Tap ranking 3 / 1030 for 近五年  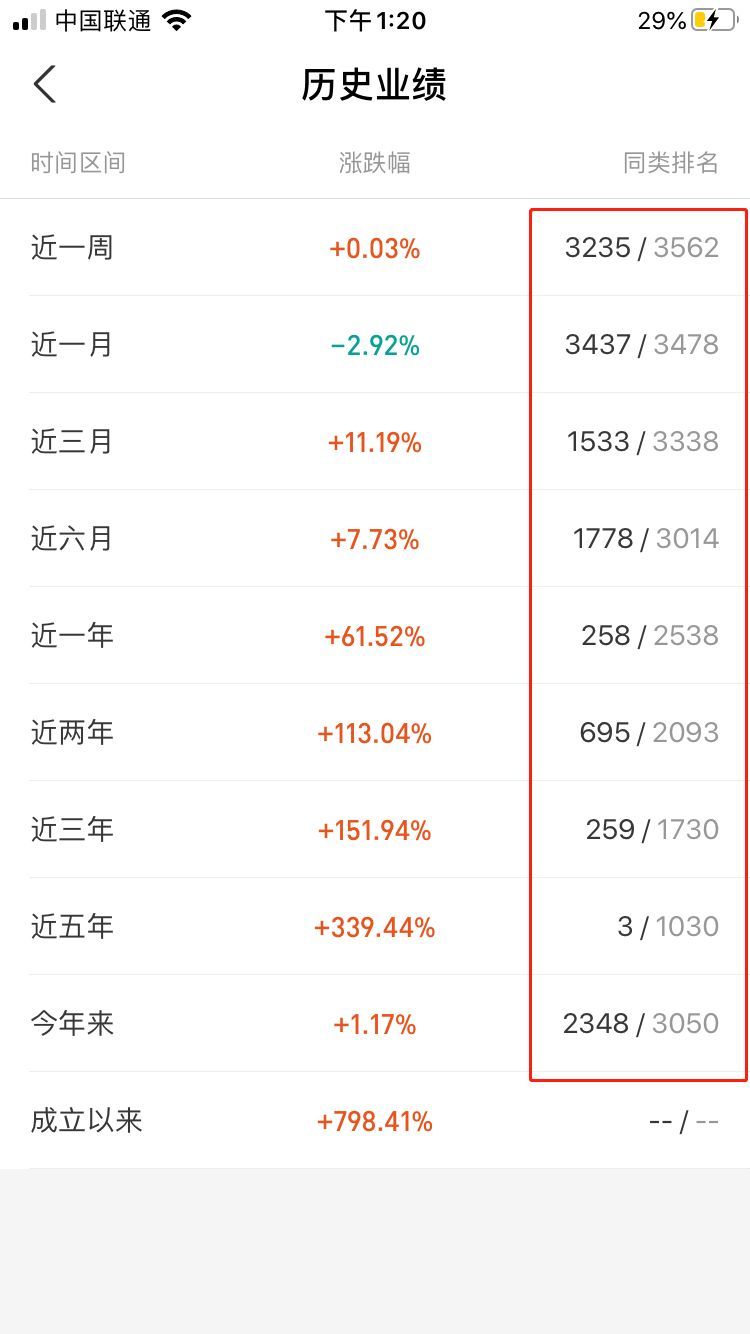coord(665,926)
